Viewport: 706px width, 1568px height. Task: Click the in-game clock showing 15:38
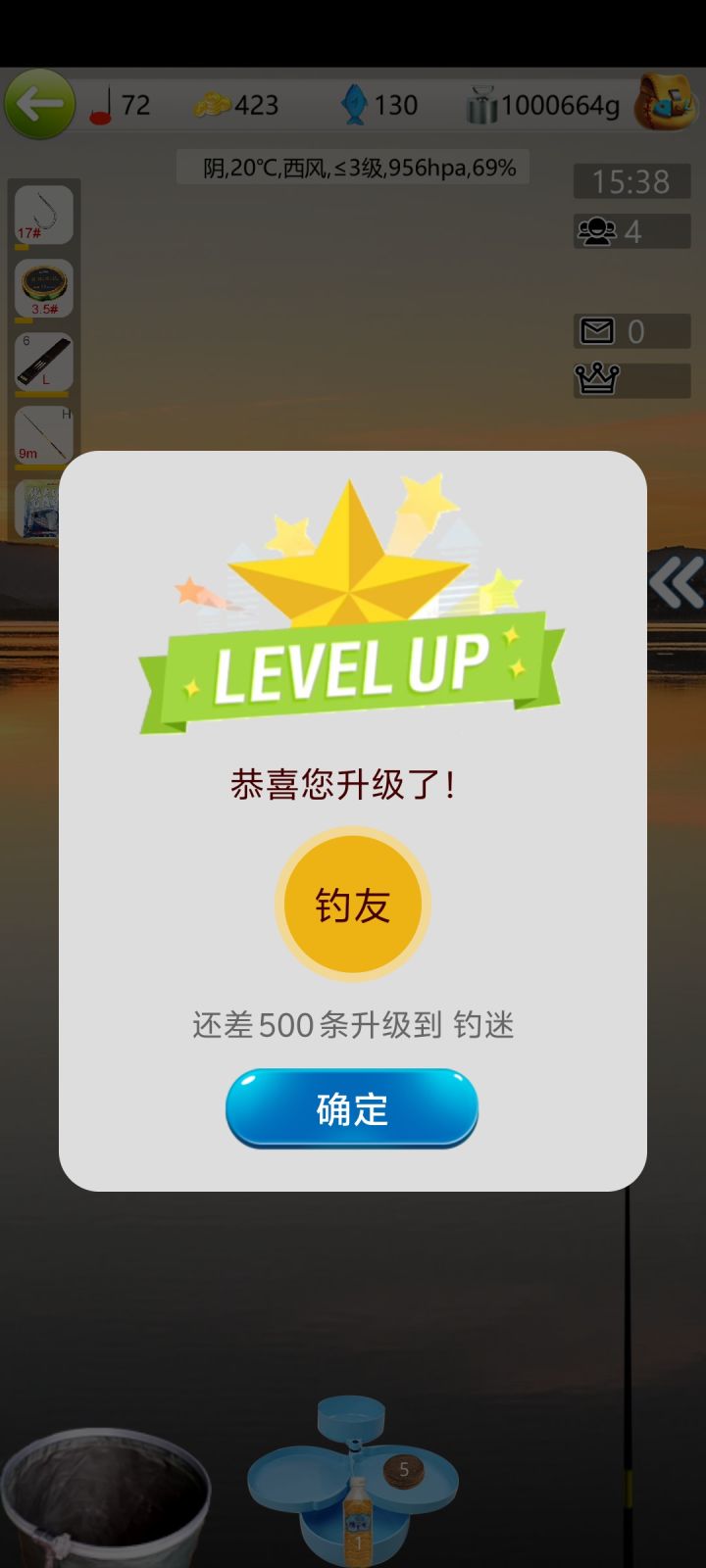coord(631,181)
